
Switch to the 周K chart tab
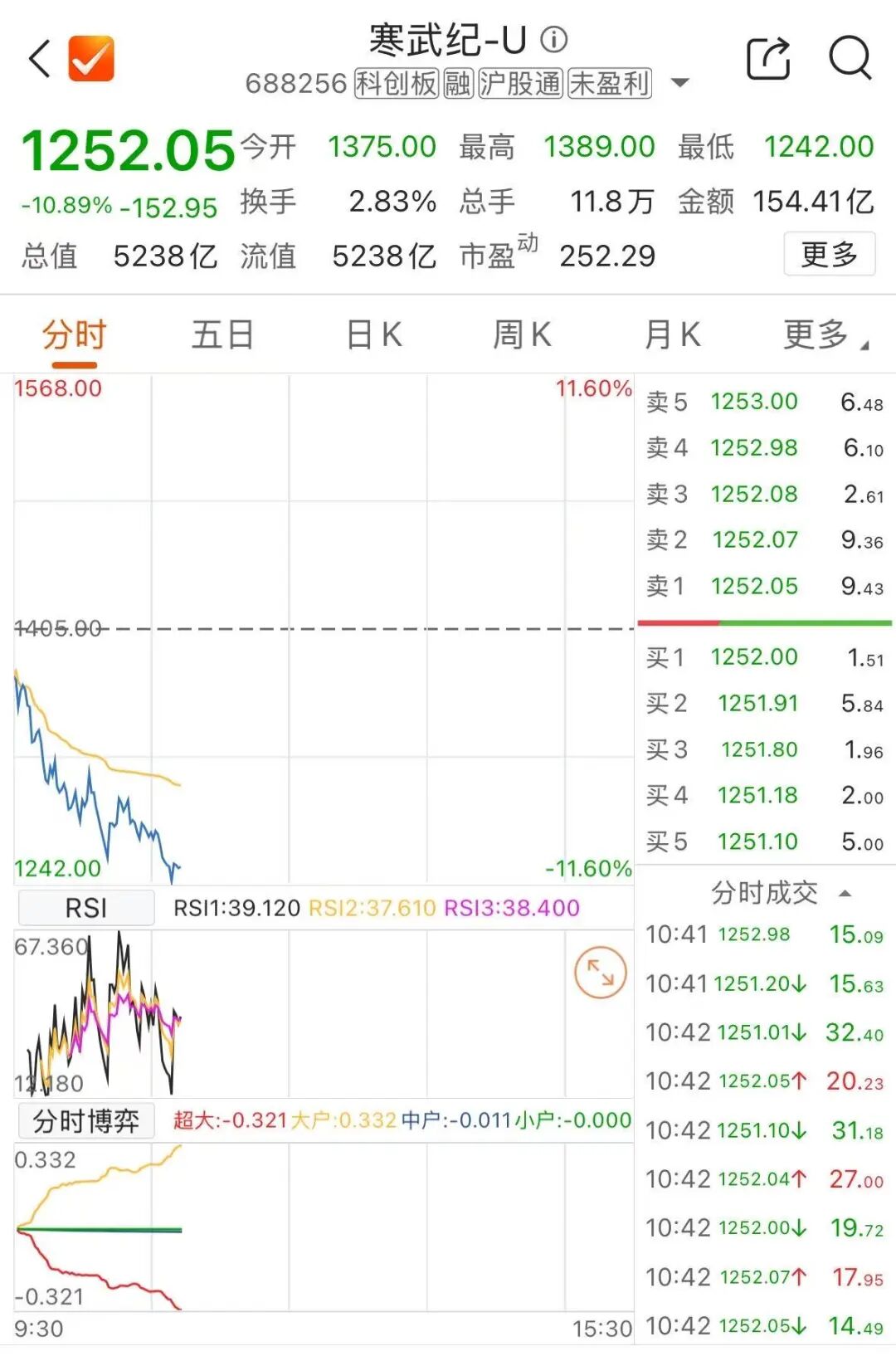pyautogui.click(x=522, y=335)
